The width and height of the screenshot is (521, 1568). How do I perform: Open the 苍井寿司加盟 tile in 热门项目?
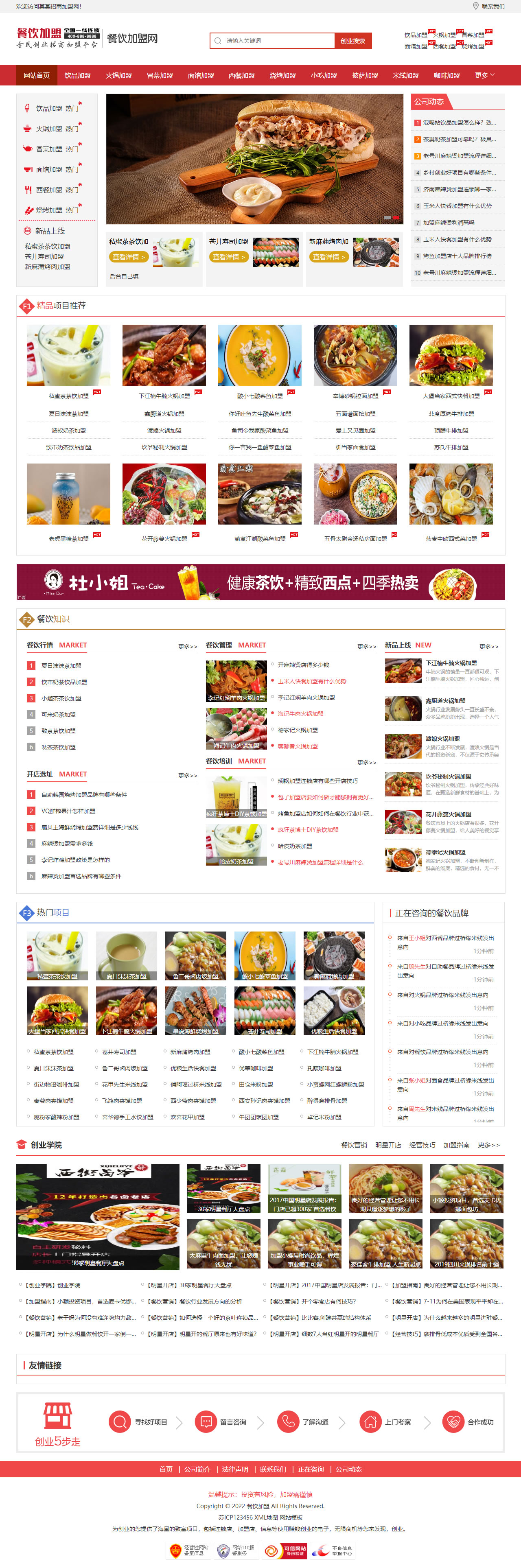click(265, 1010)
